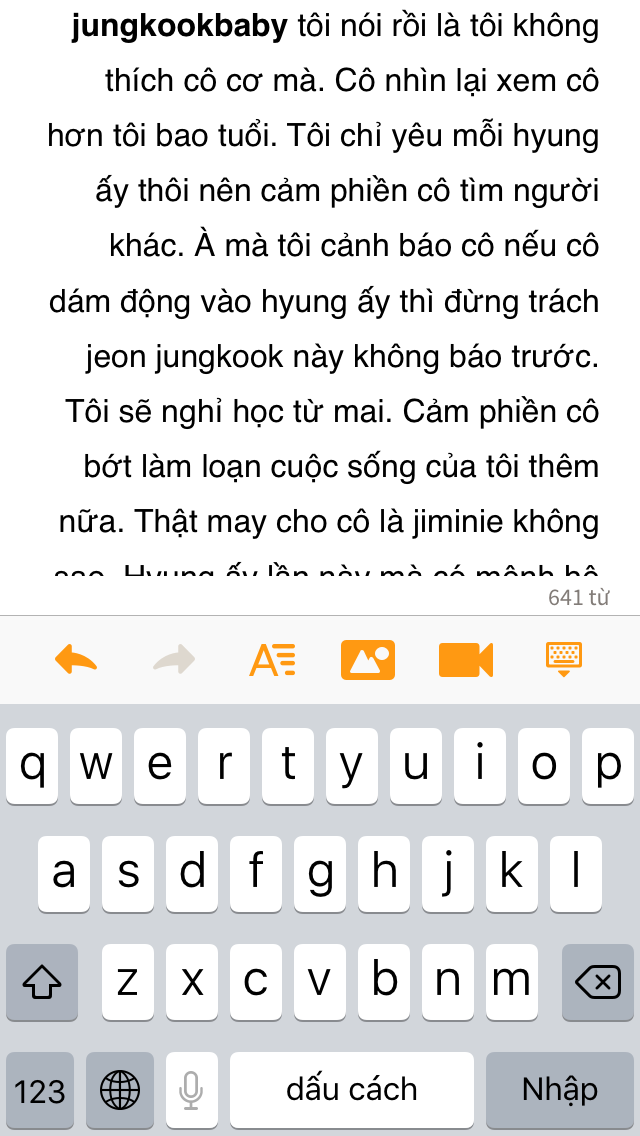Insert a picture into the story
Screen dimensions: 640x1136
point(368,660)
